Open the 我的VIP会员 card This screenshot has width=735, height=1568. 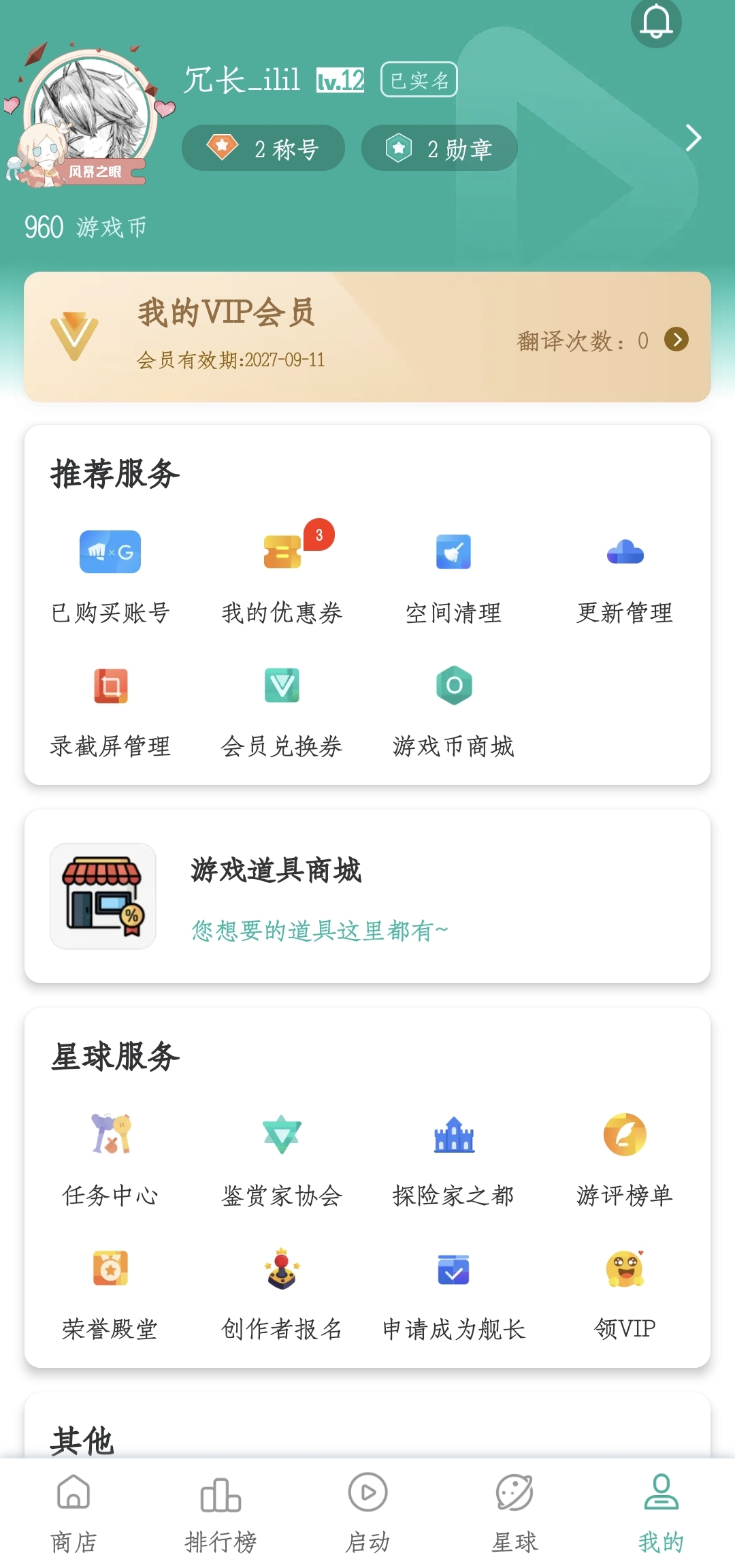(367, 337)
